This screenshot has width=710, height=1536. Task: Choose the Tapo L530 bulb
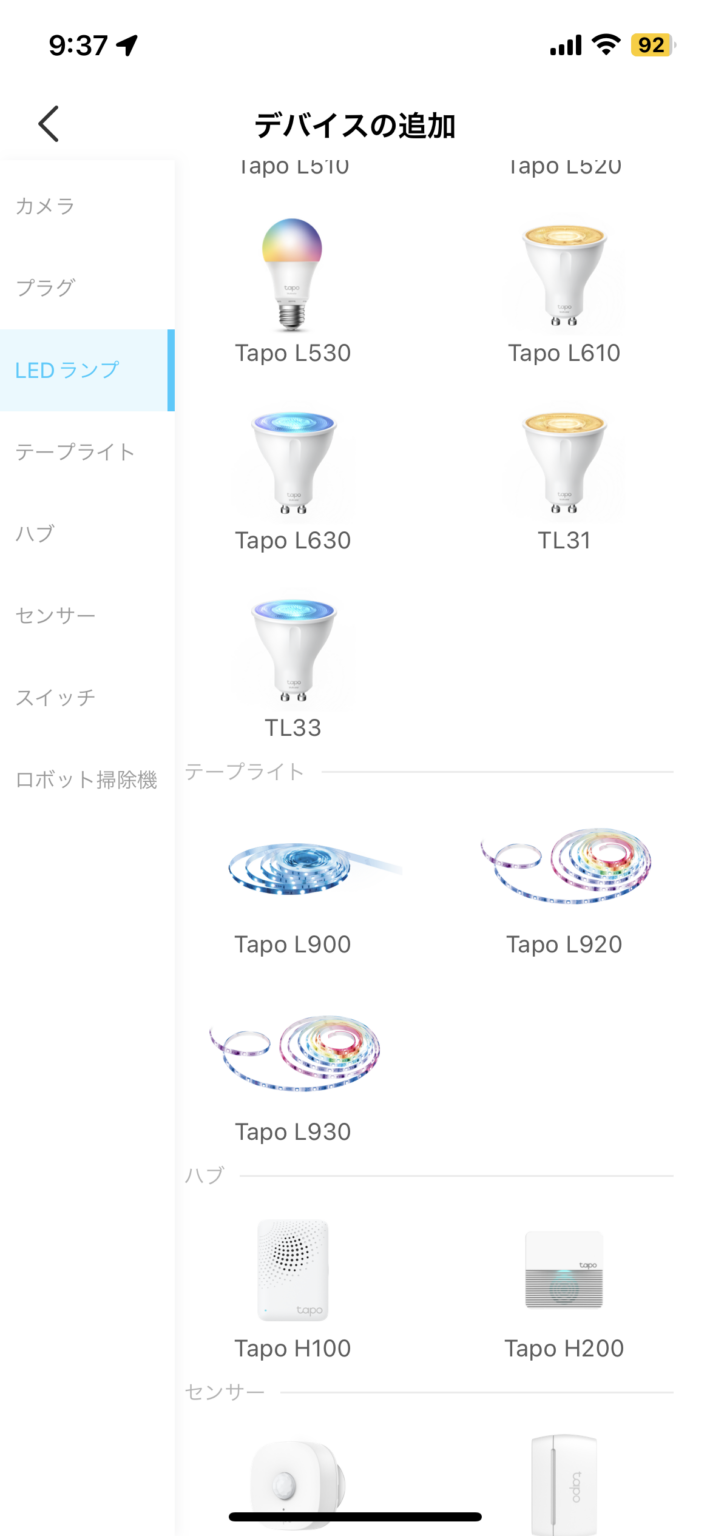tap(293, 287)
